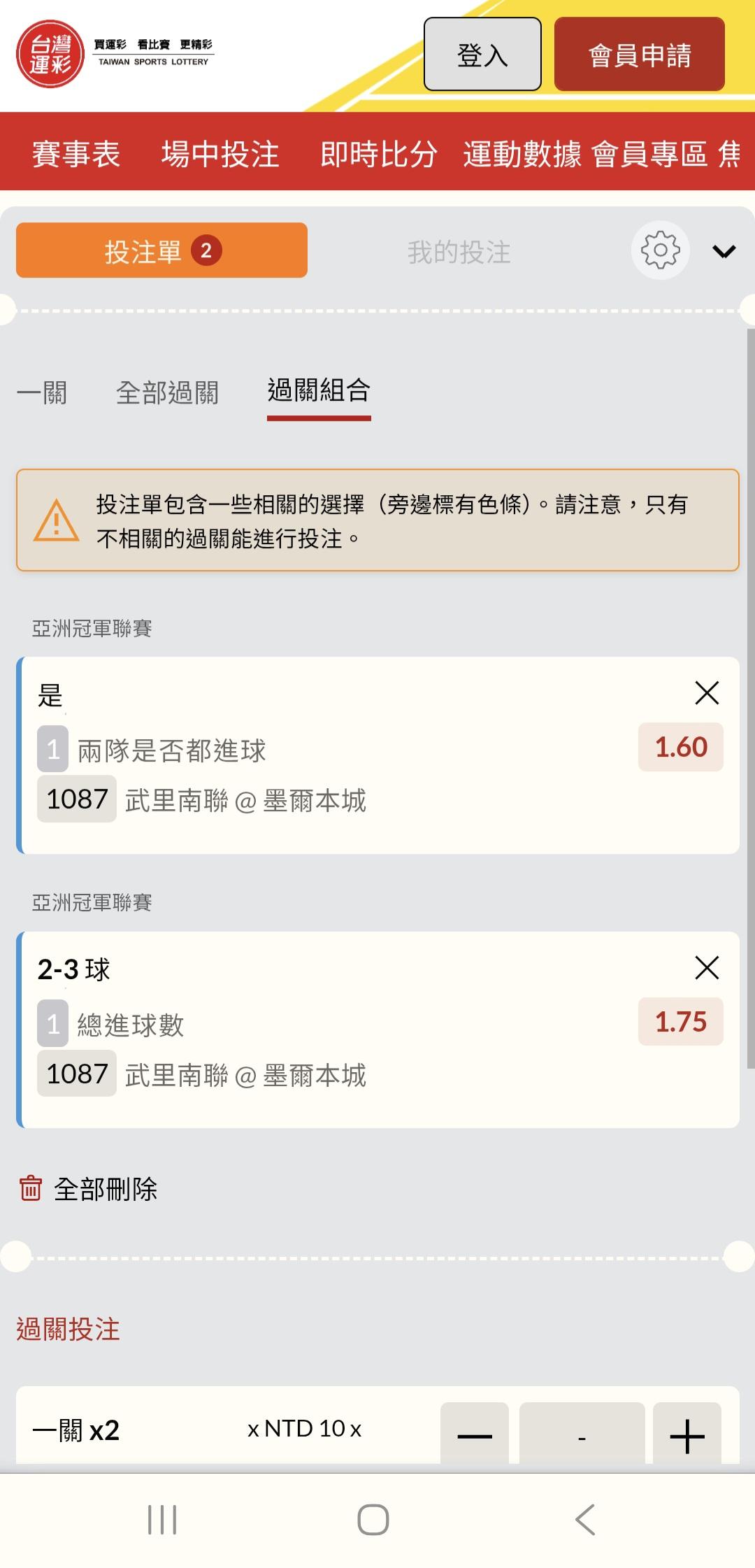This screenshot has width=755, height=1568.
Task: Tap the 登入 login button
Action: pyautogui.click(x=482, y=55)
